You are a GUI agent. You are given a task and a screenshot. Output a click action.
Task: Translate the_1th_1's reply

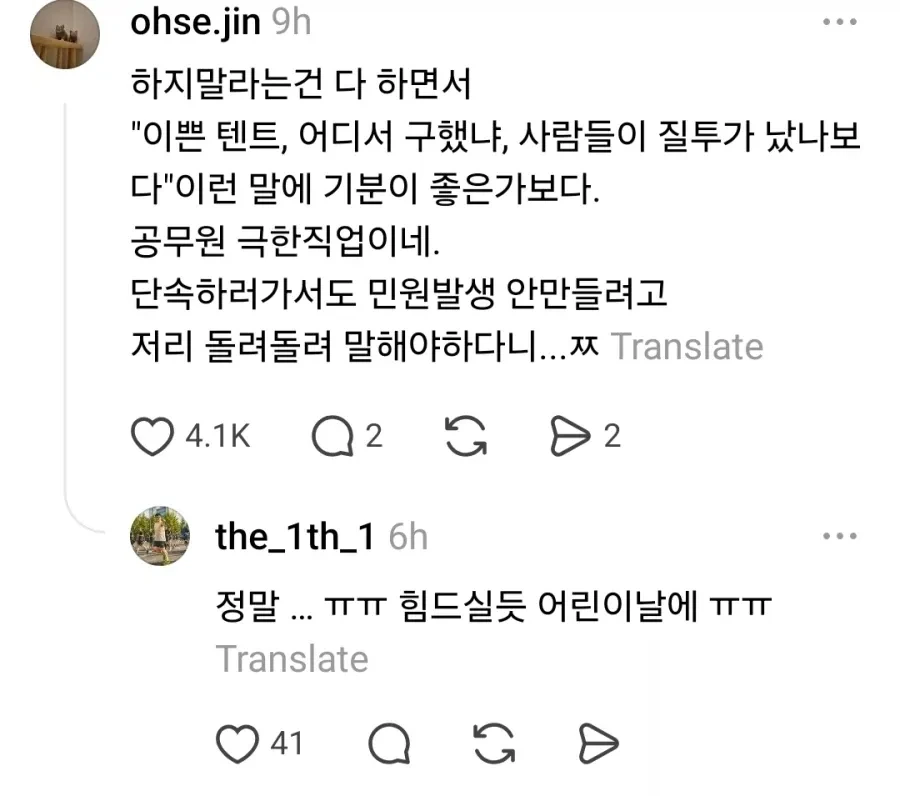292,659
